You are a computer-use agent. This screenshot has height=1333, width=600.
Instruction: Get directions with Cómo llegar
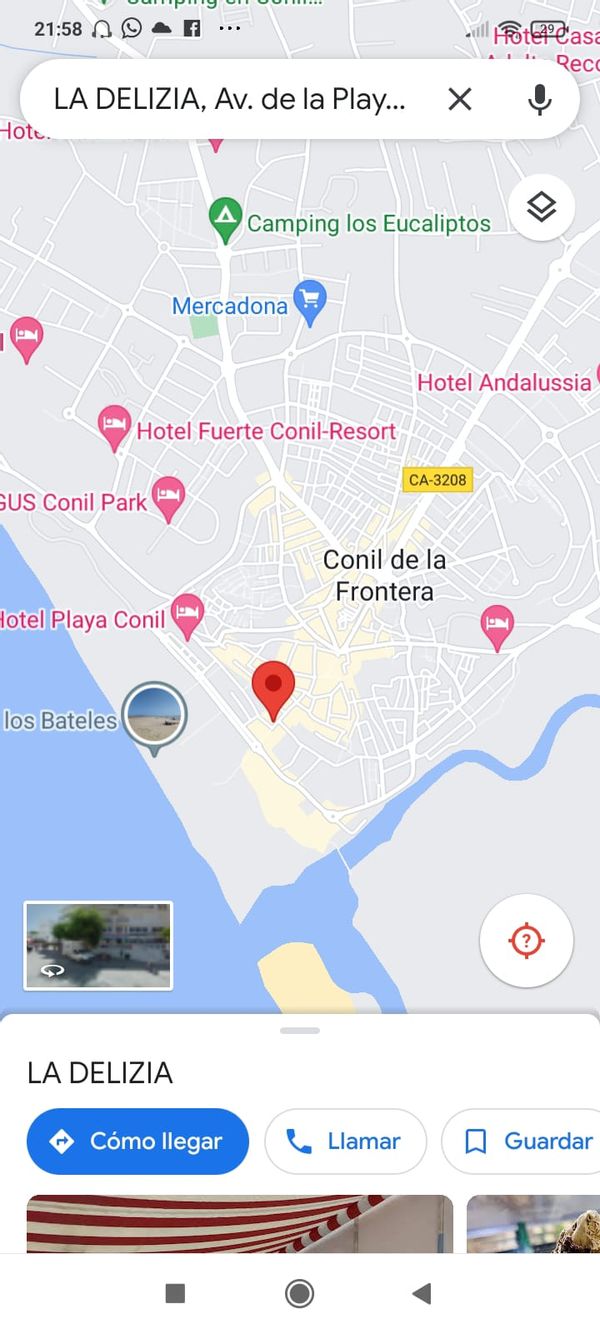click(137, 1141)
